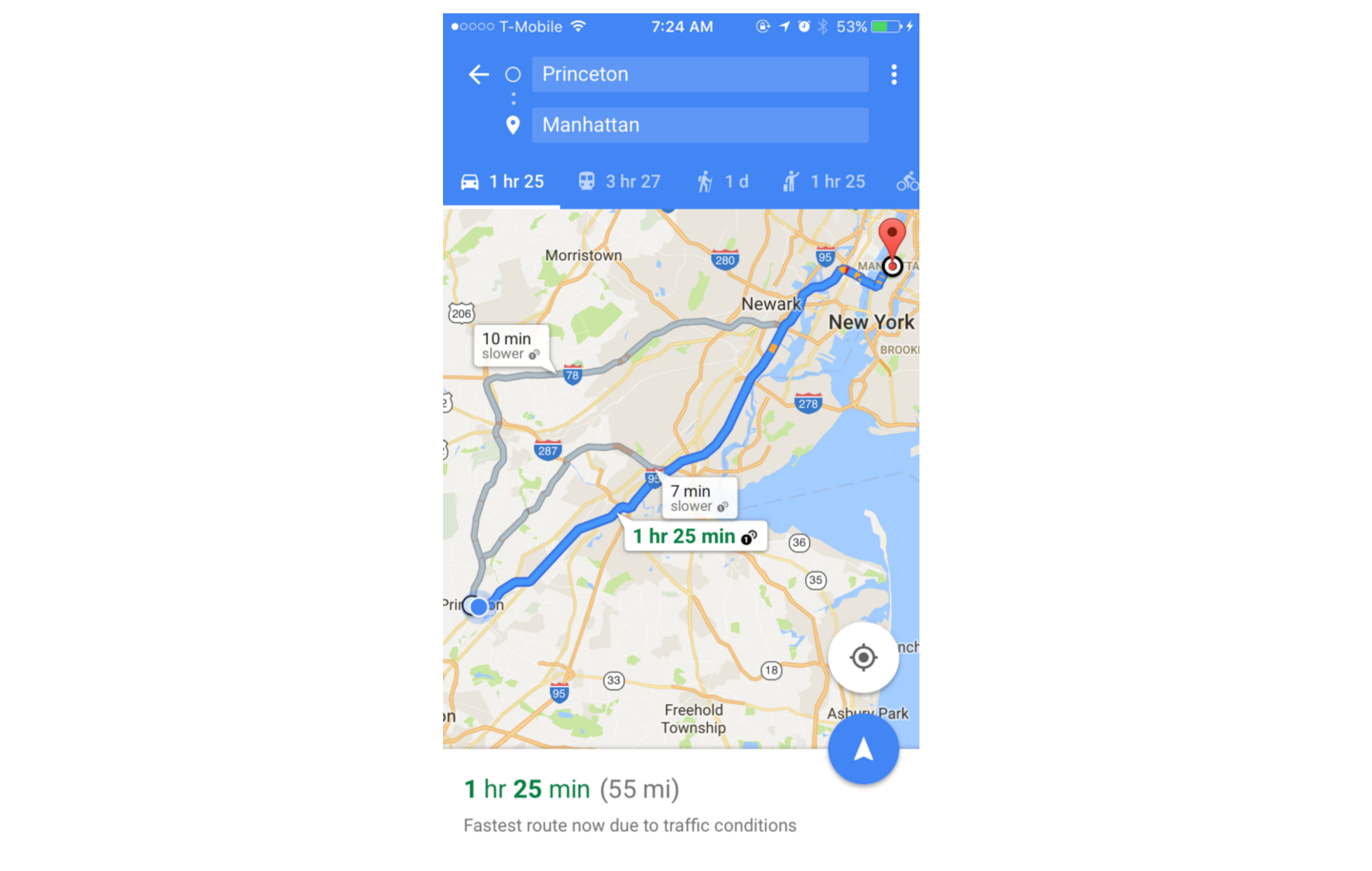Tap the 1 hr 25 min route label

click(695, 537)
